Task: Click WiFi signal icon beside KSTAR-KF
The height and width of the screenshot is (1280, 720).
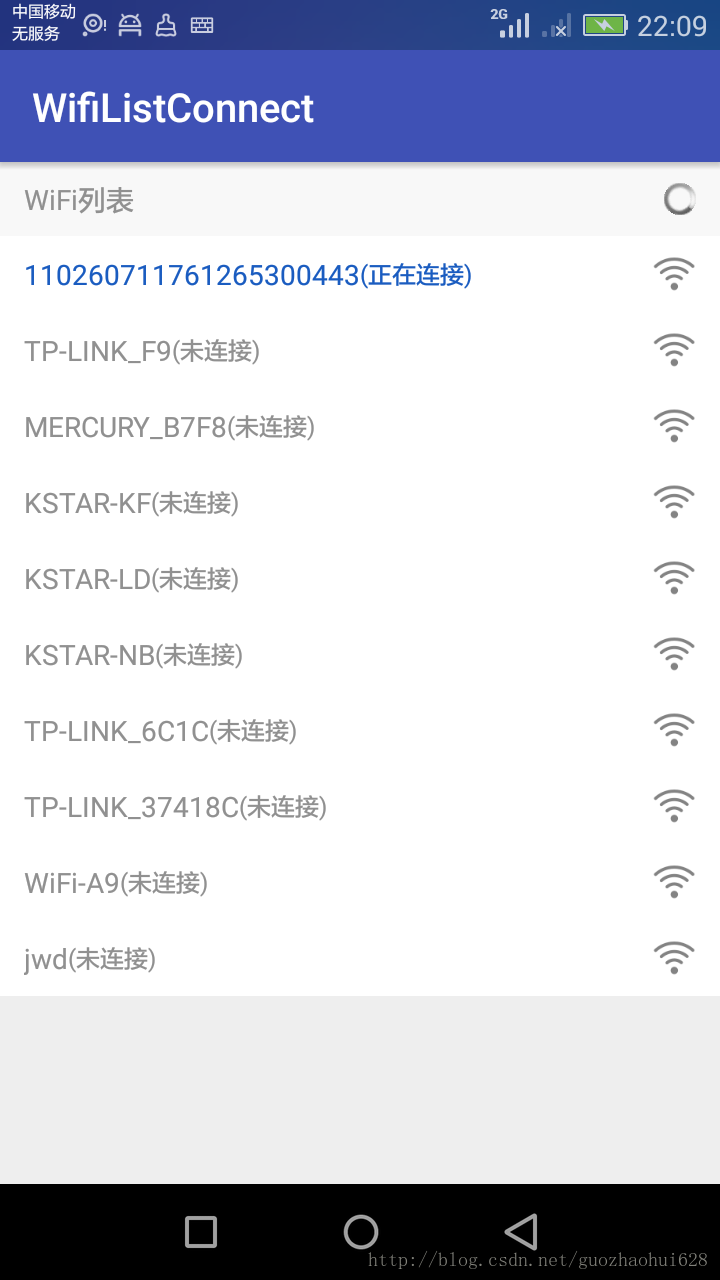Action: coord(674,501)
